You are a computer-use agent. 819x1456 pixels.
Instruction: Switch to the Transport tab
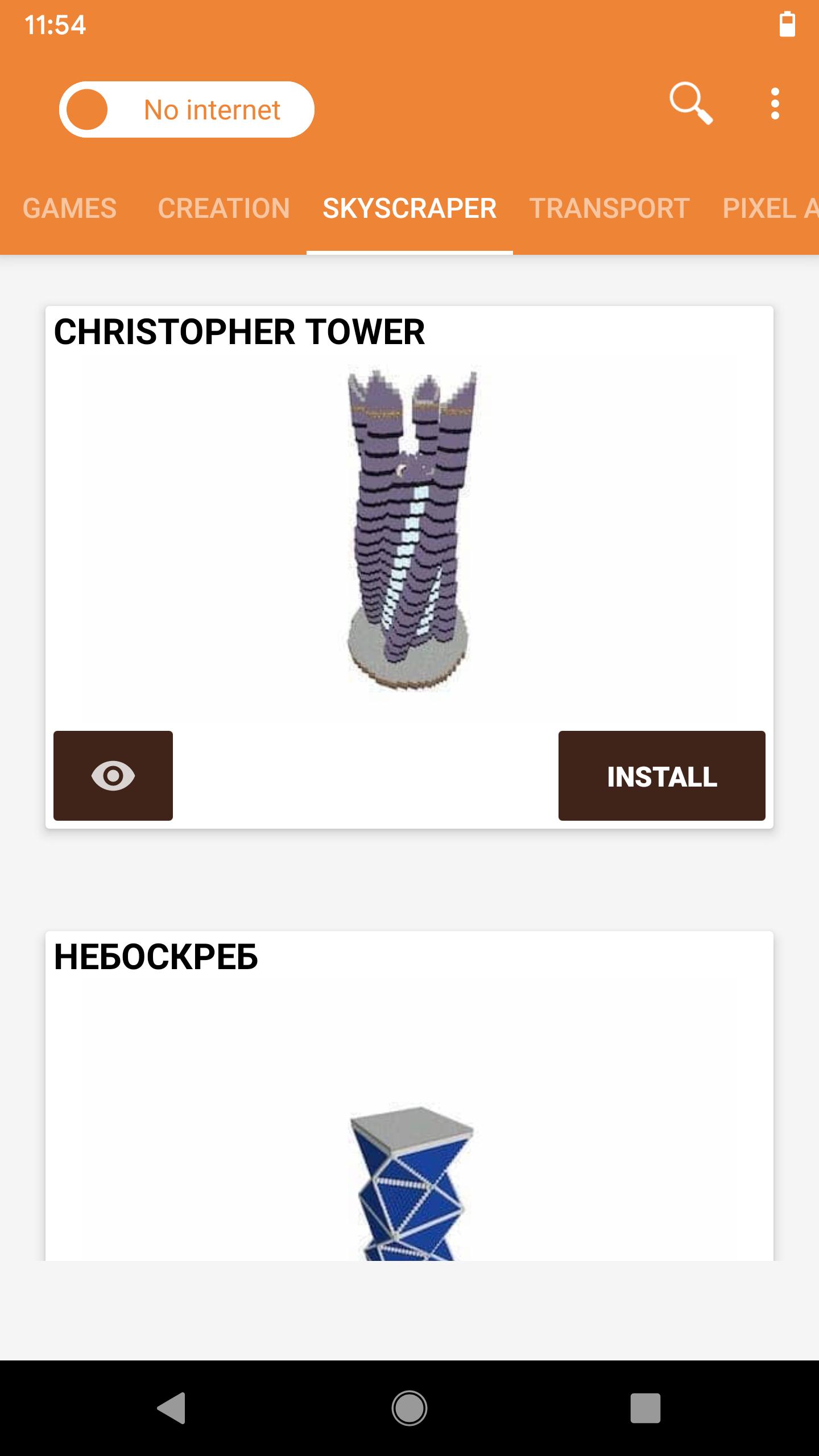(609, 208)
